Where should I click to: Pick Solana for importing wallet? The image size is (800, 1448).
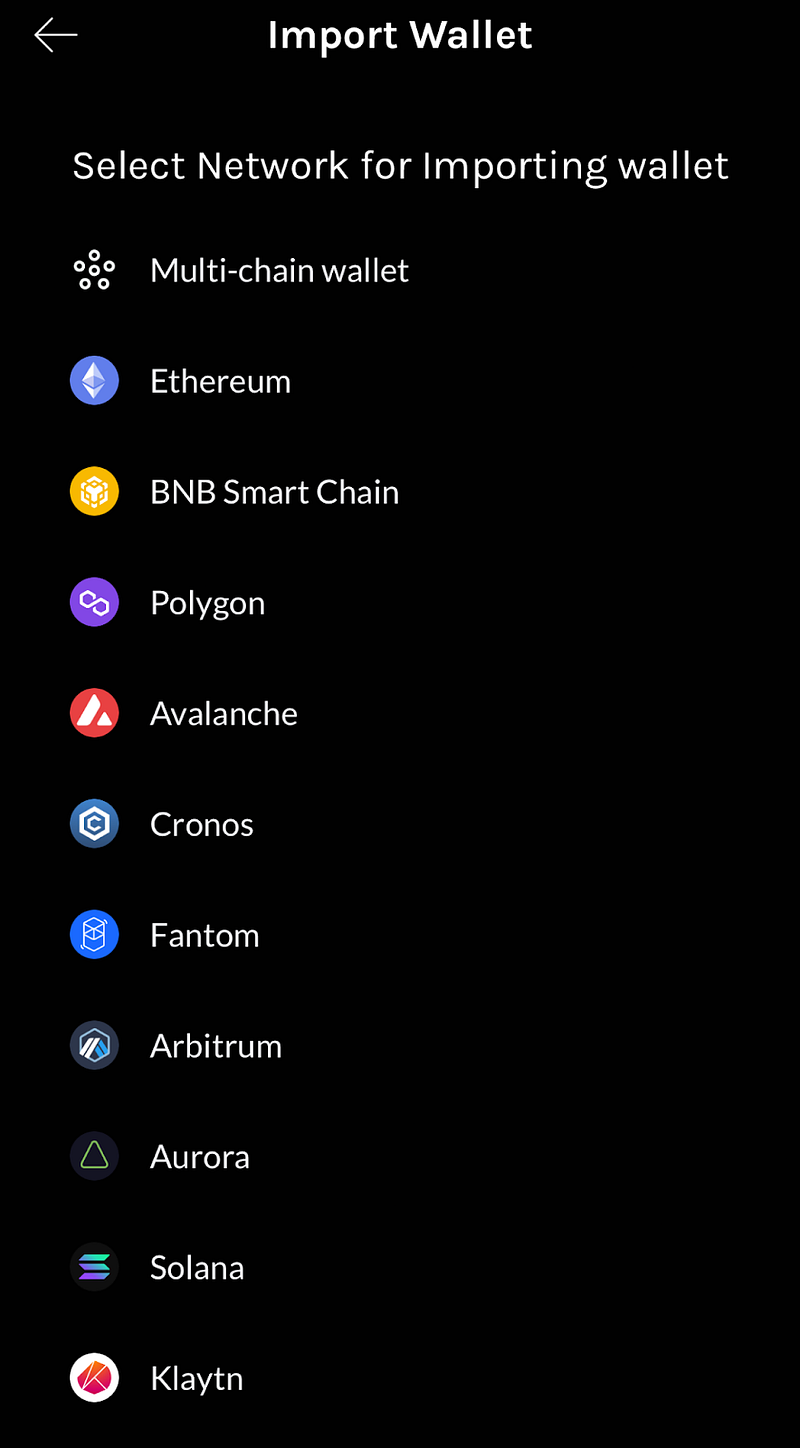tap(196, 1268)
